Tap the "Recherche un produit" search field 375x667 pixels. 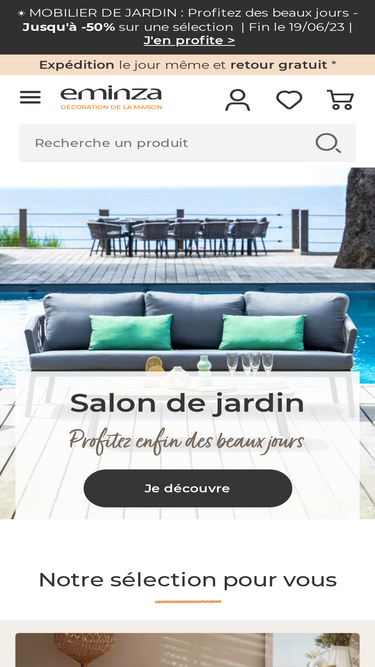pos(187,143)
